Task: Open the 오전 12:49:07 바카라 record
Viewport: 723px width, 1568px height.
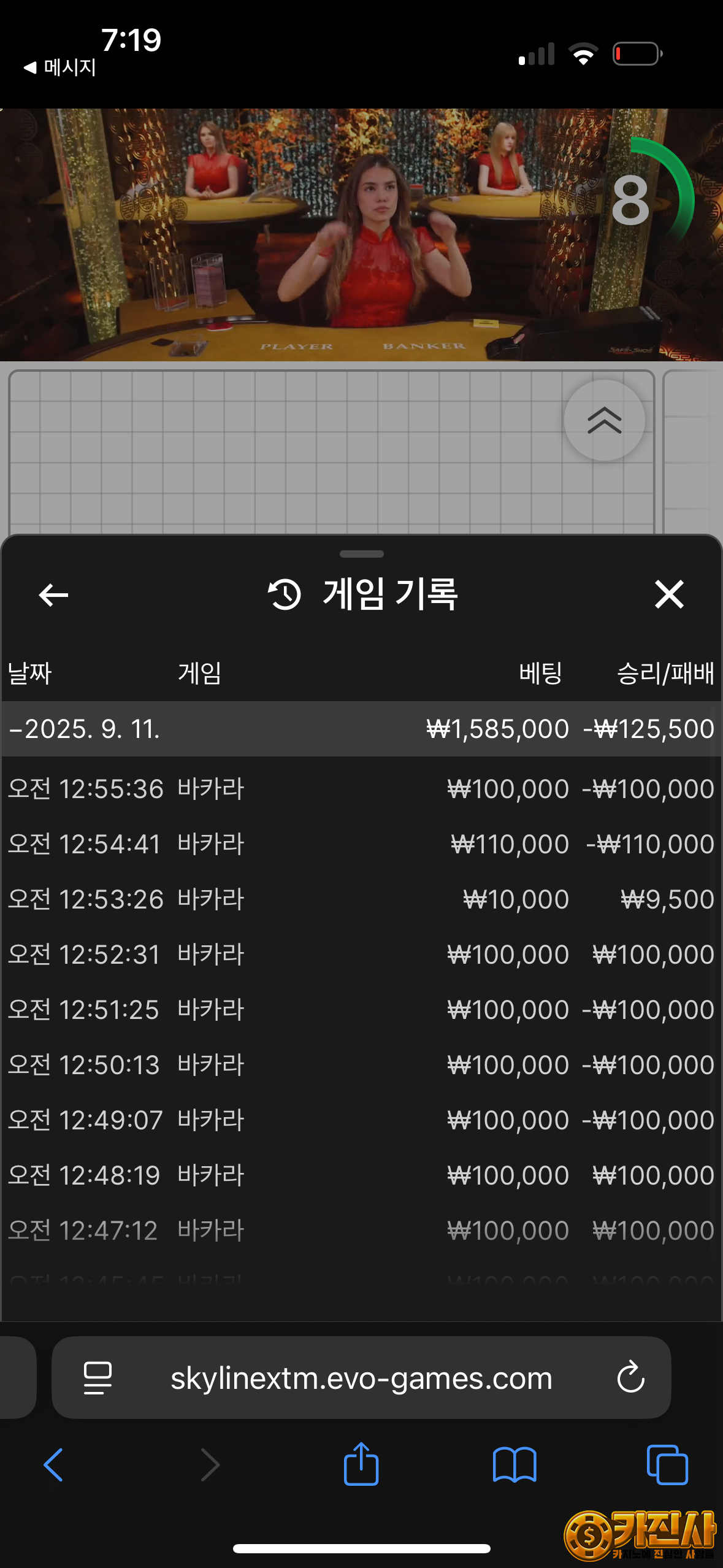Action: pyautogui.click(x=361, y=1120)
